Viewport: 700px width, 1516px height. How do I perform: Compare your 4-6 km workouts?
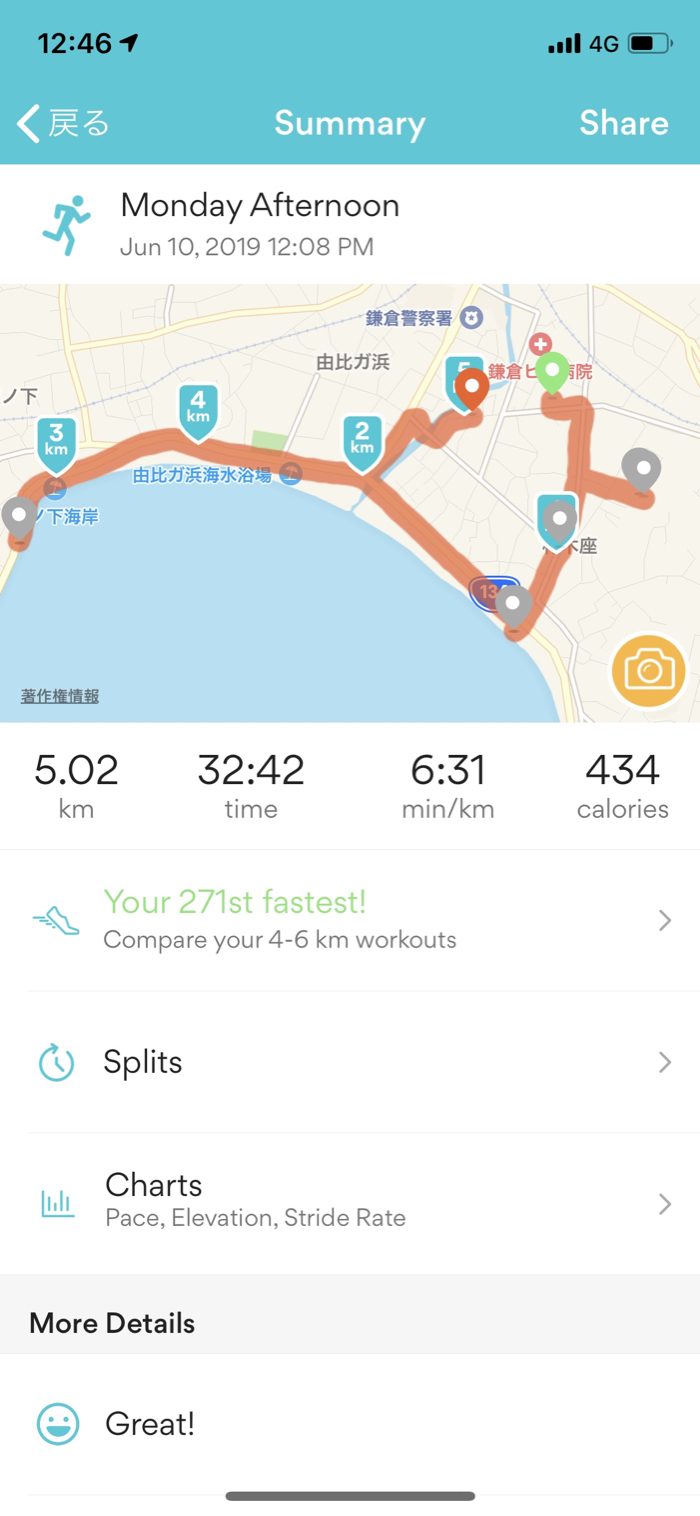pyautogui.click(x=350, y=920)
